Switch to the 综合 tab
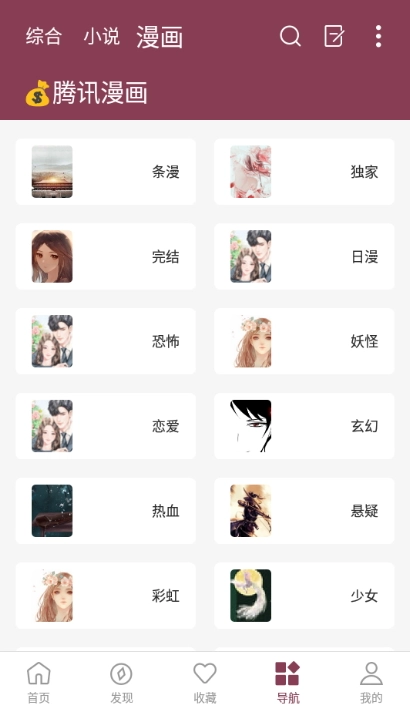The image size is (410, 710). 43,36
